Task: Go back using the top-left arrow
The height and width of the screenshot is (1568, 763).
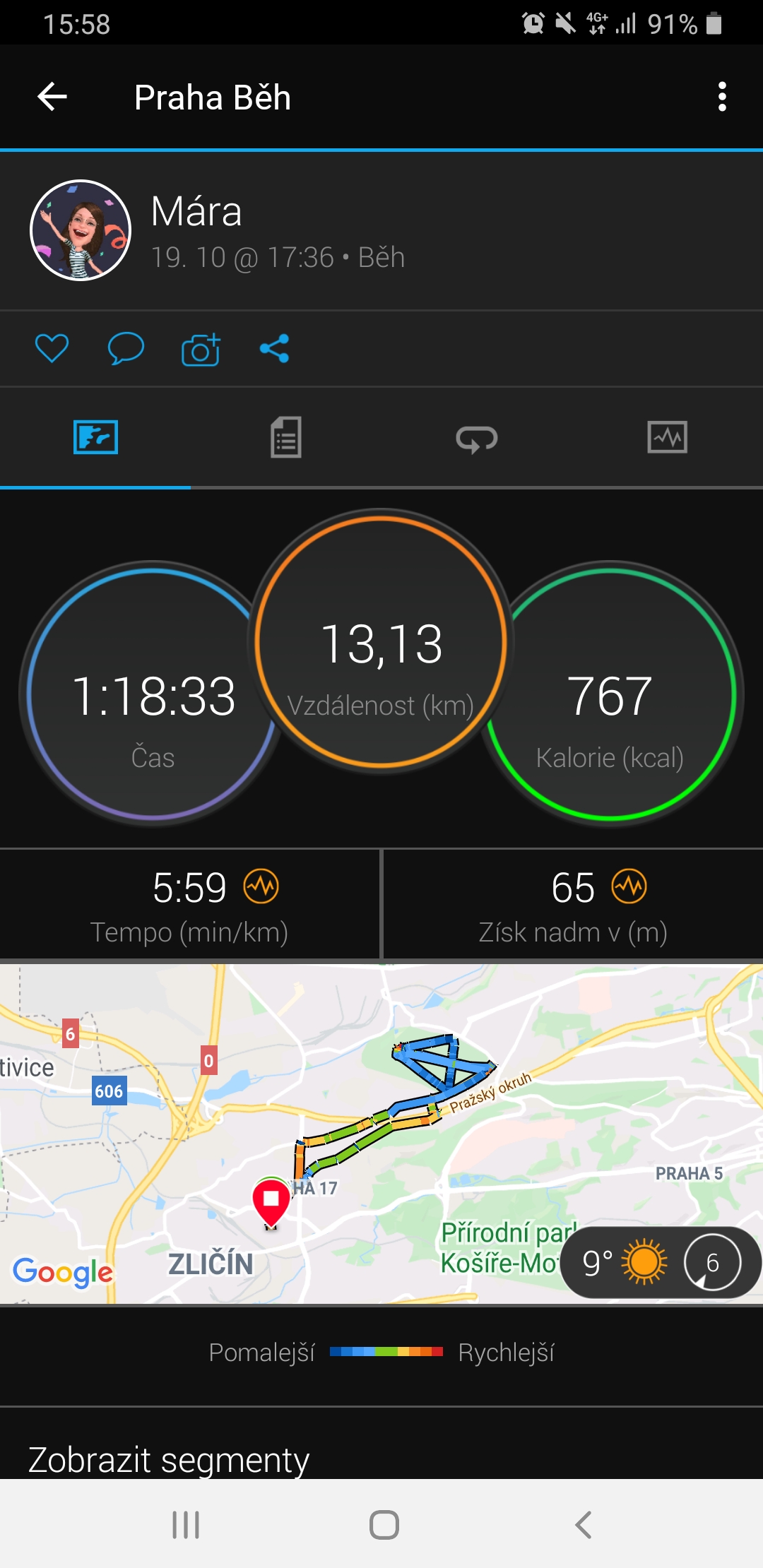Action: point(52,97)
